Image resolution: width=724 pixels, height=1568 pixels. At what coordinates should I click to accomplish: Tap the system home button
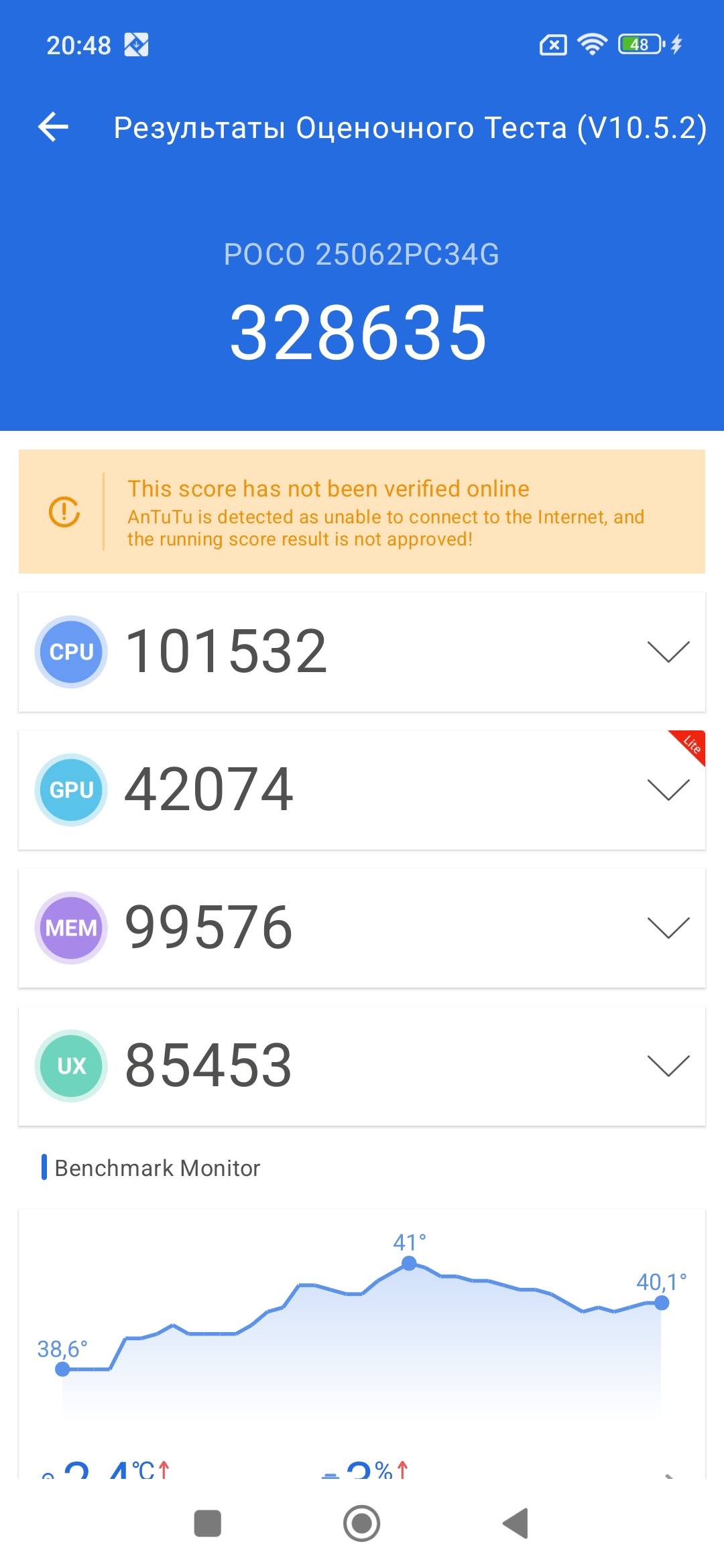click(362, 1523)
